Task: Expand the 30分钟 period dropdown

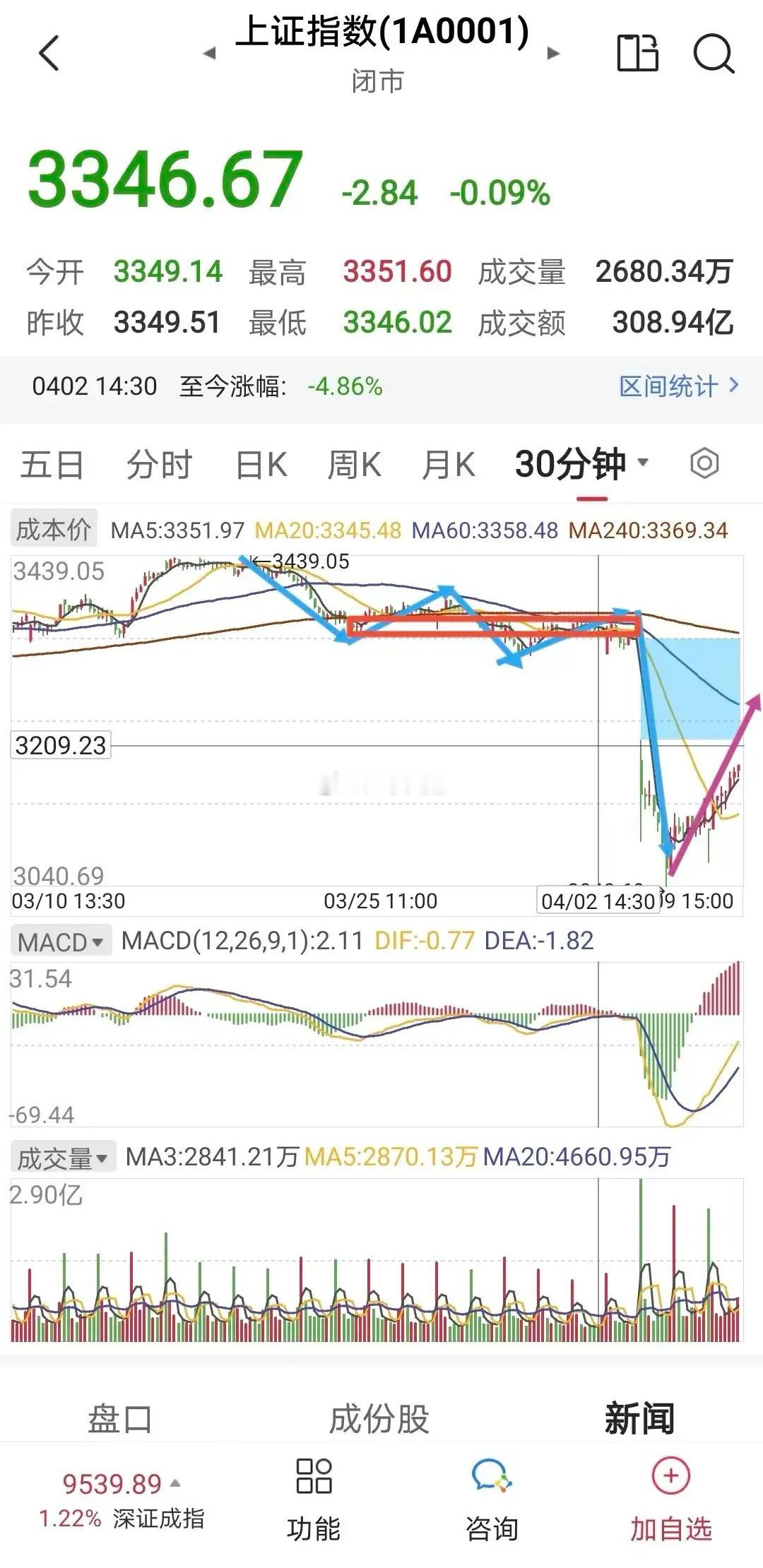Action: [x=581, y=464]
